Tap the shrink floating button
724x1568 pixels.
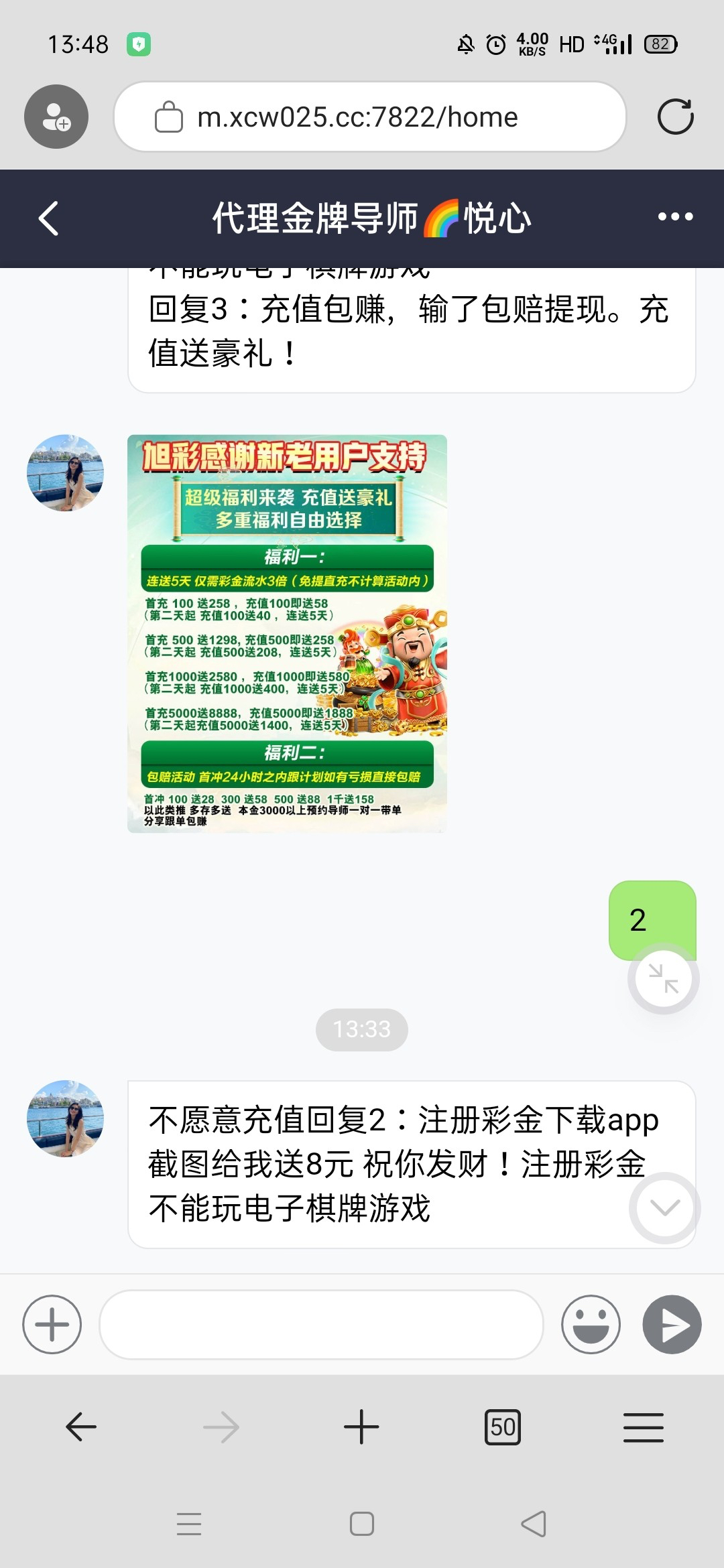click(663, 978)
